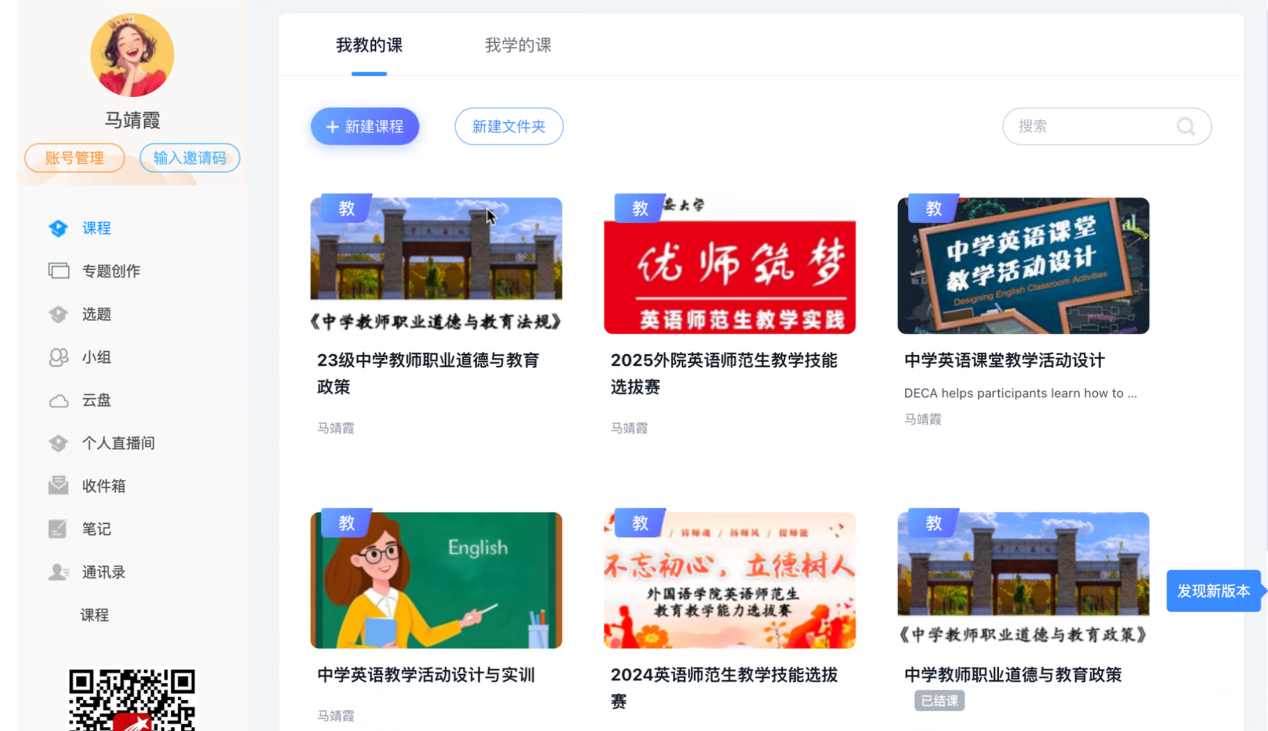
Task: Open 中学英语教学活动设计与实训 course
Action: point(436,581)
